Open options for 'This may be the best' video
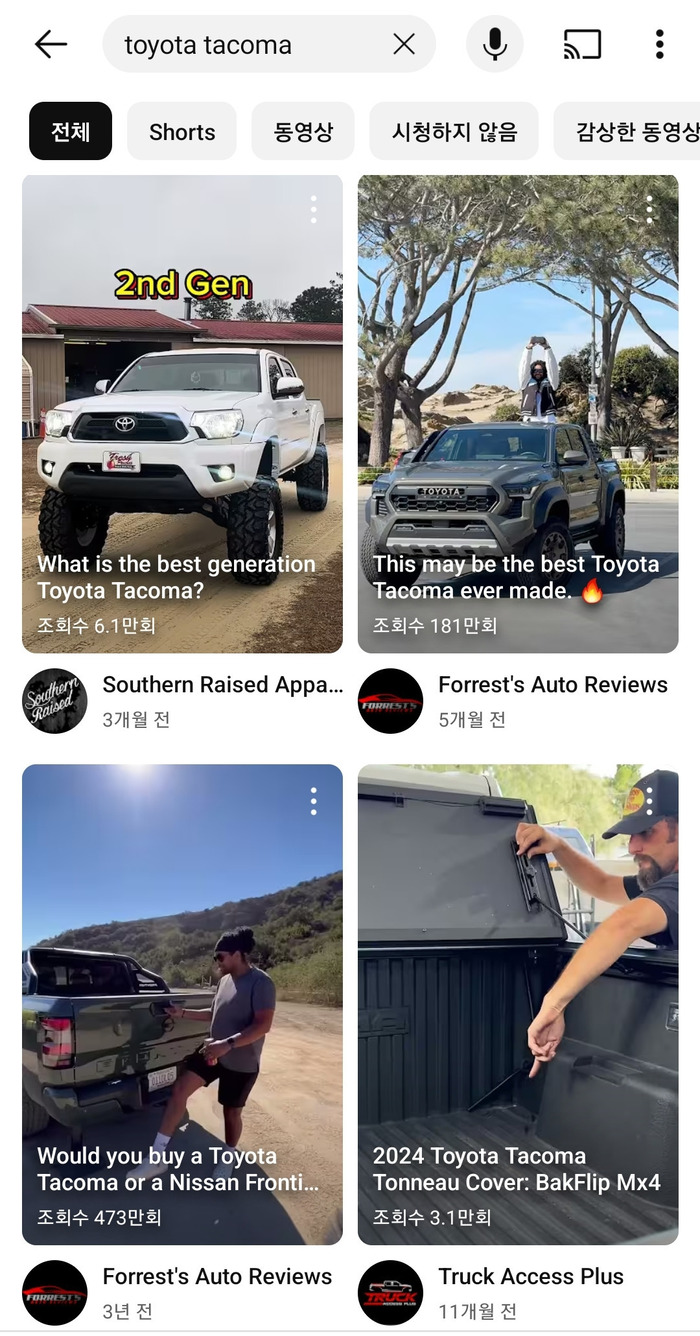The image size is (700, 1336). (x=649, y=210)
